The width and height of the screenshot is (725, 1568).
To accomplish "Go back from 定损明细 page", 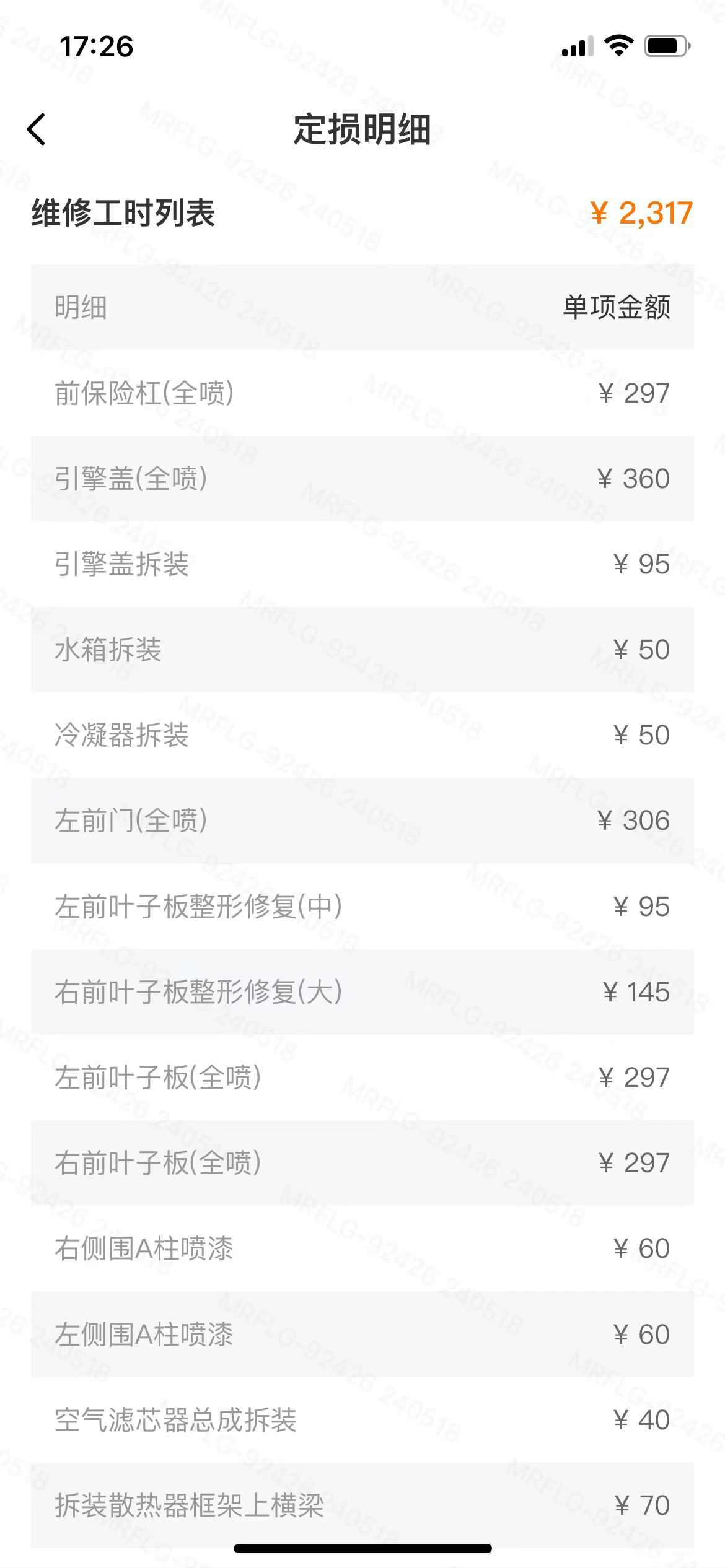I will click(x=37, y=129).
